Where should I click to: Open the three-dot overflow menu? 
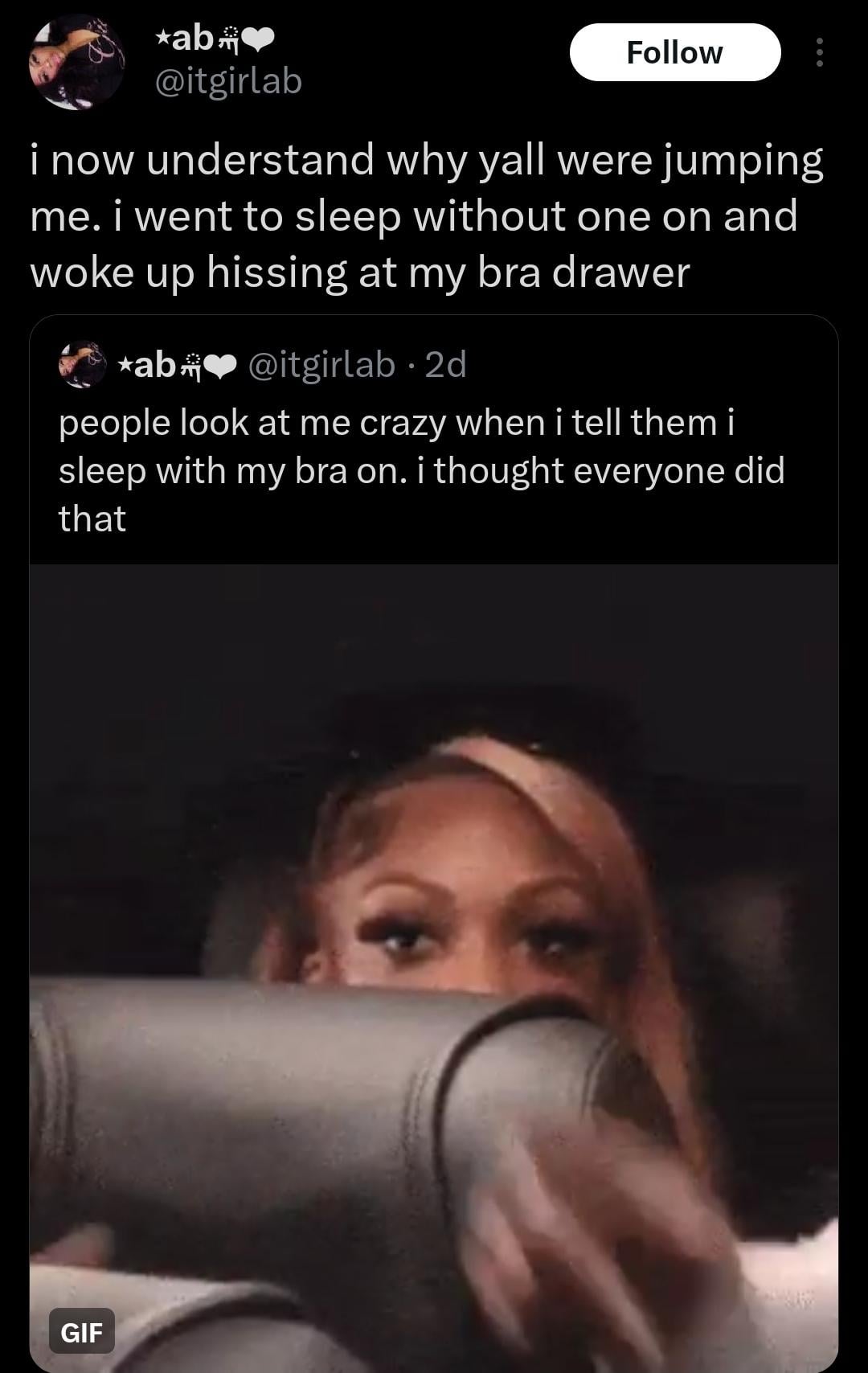(819, 53)
